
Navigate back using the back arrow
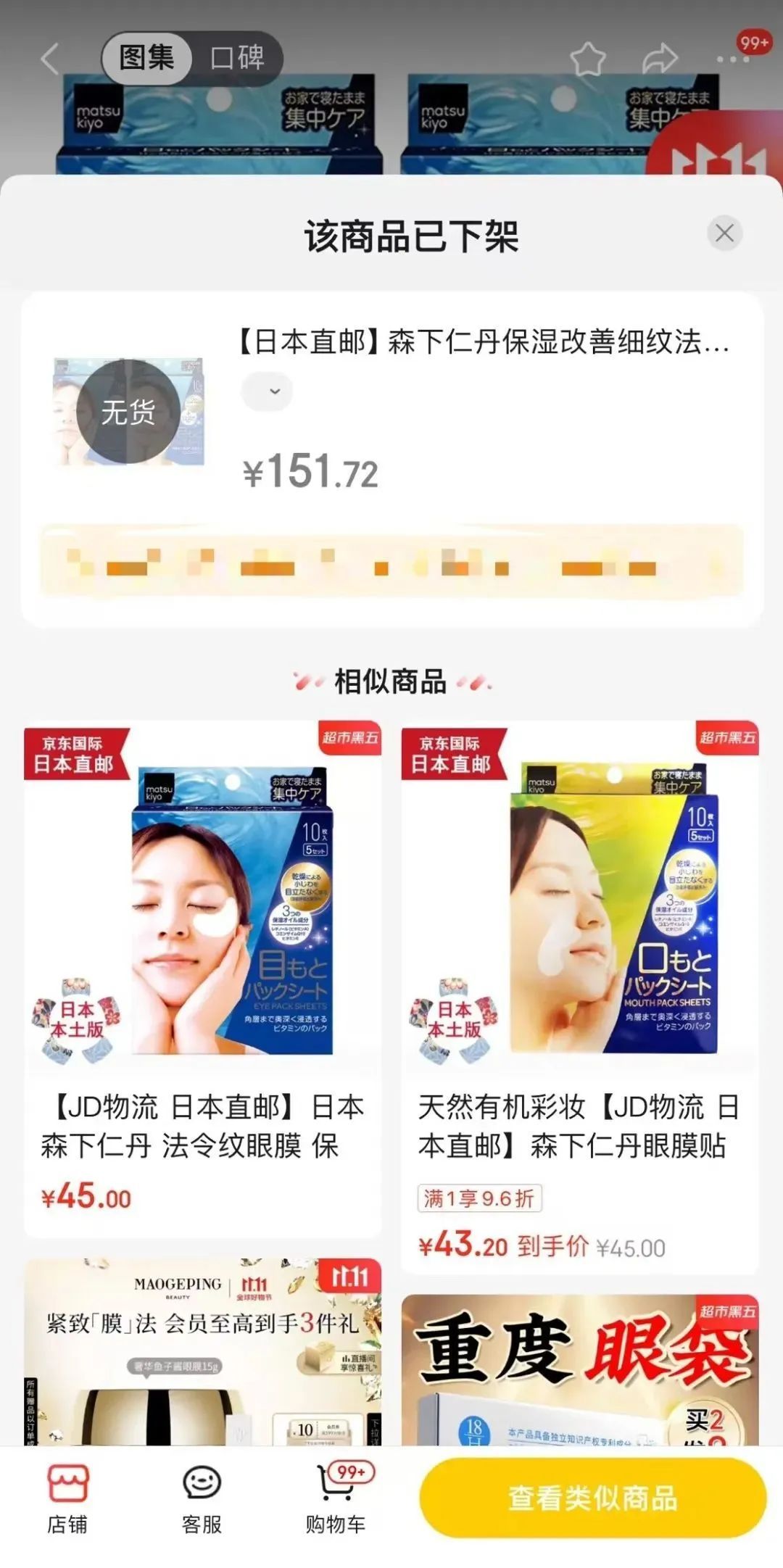(50, 59)
